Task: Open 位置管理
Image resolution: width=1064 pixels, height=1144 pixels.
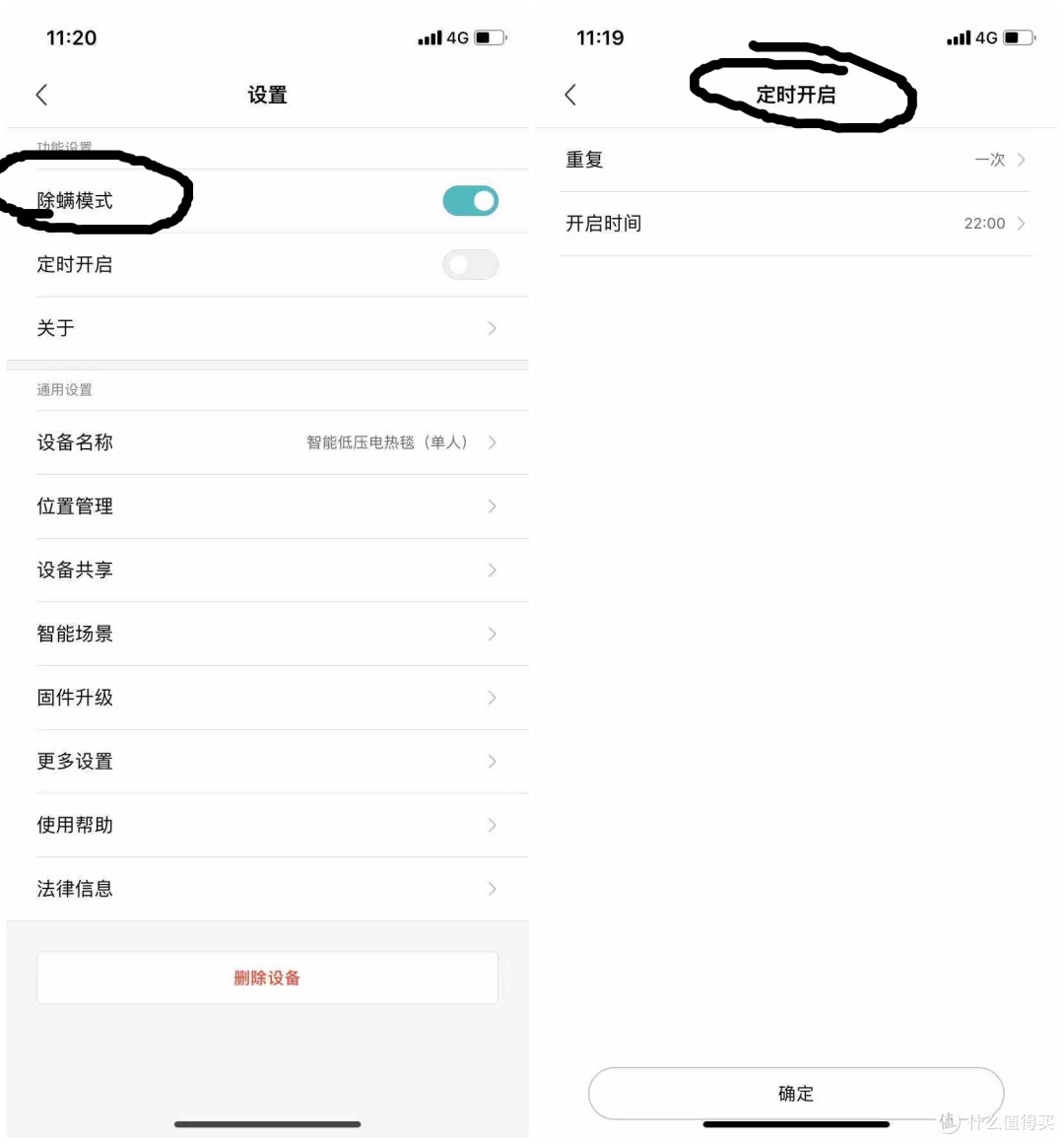Action: (x=266, y=506)
